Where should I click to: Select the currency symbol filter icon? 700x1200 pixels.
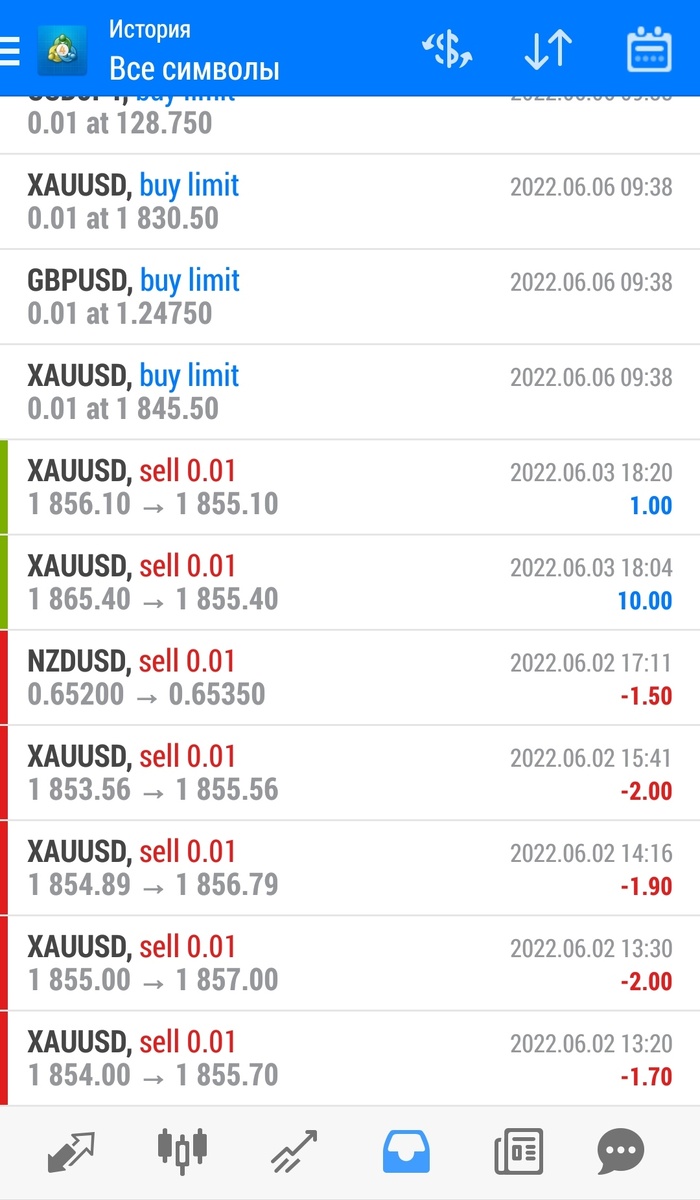(x=447, y=50)
